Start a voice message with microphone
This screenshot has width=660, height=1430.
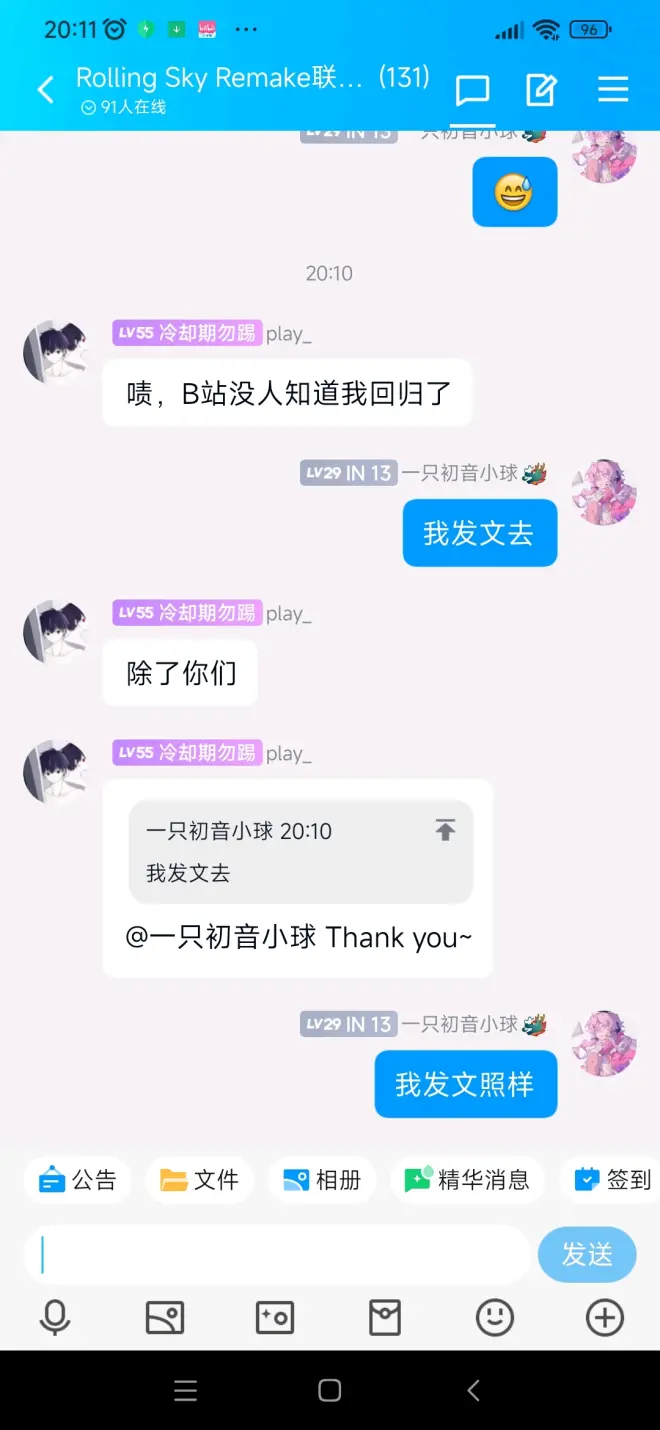[55, 1318]
